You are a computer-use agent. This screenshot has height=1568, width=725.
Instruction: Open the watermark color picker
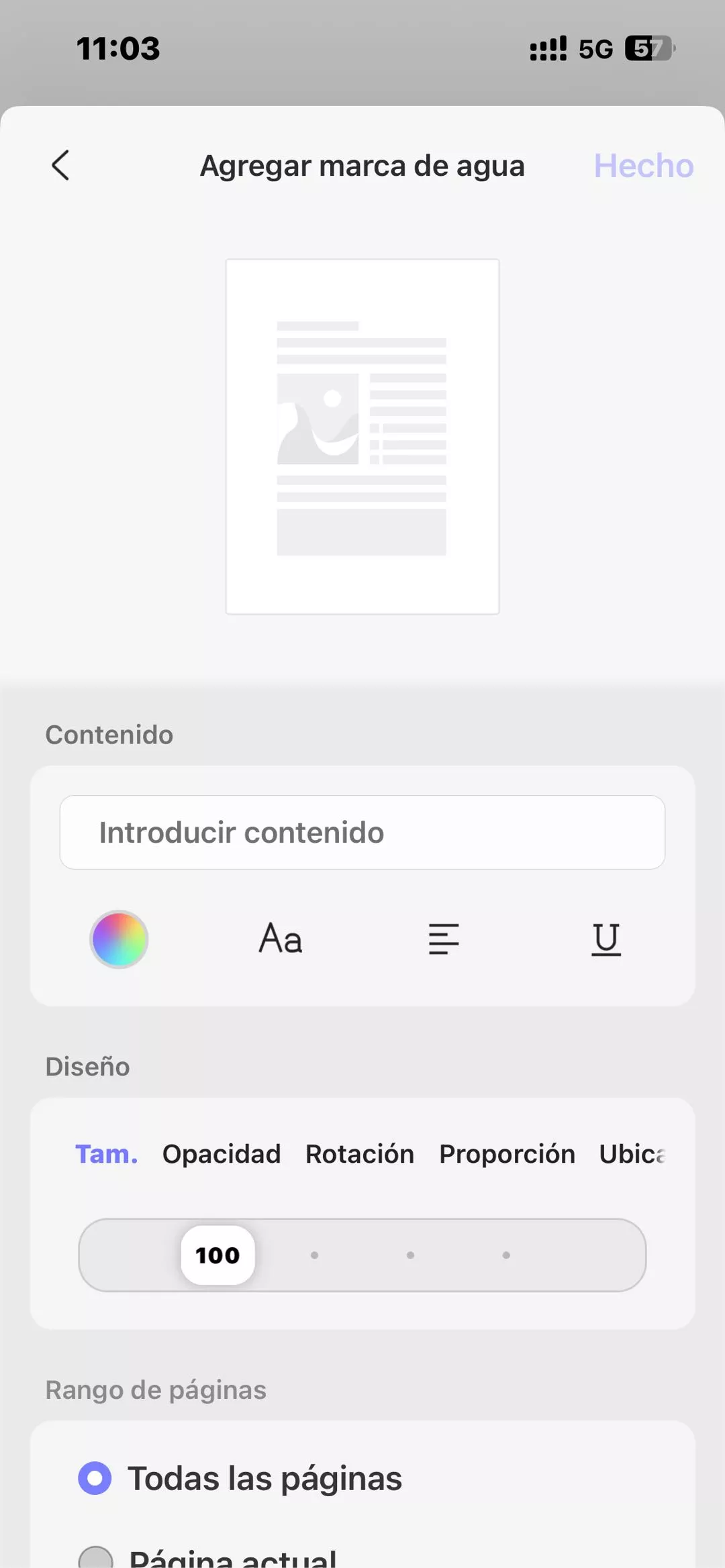point(119,939)
